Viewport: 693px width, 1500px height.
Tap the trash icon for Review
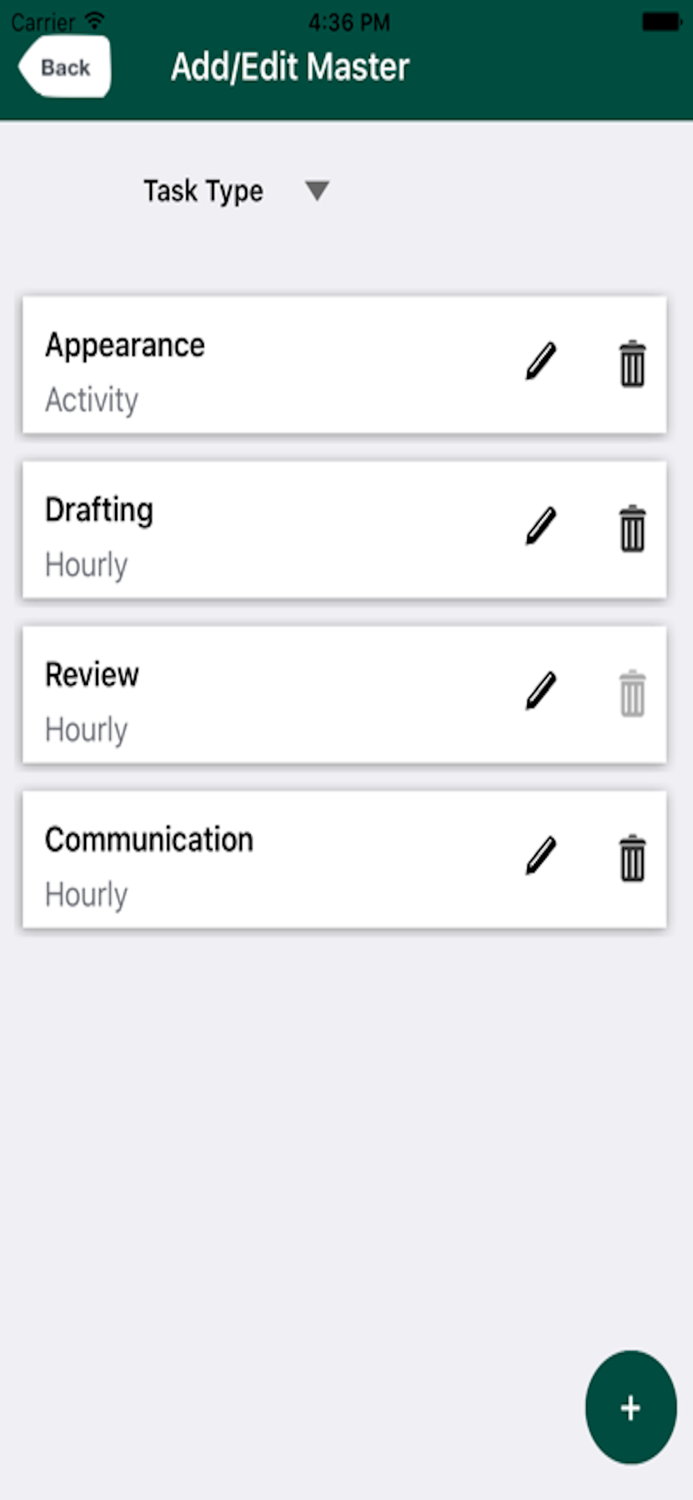[632, 694]
